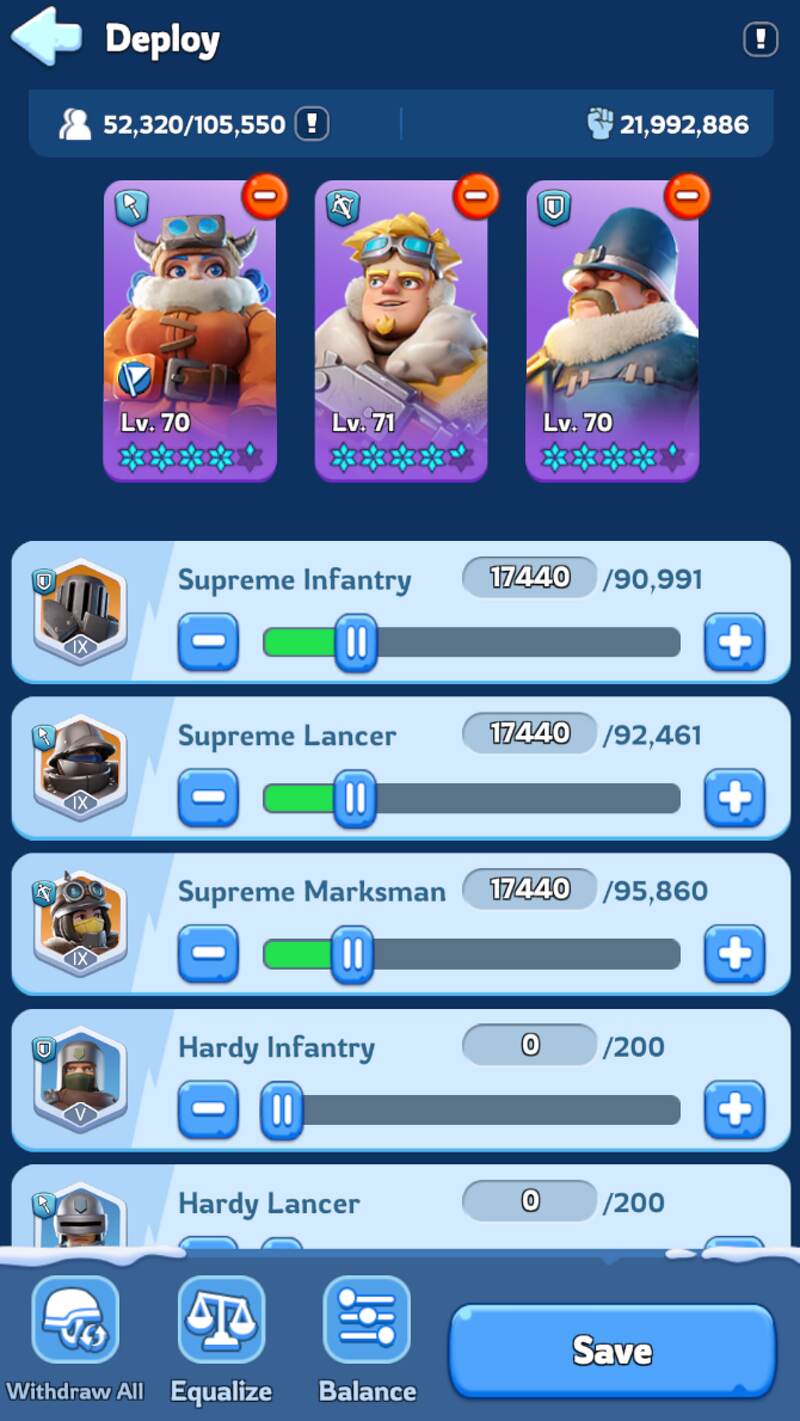Go back with the arrow icon
This screenshot has width=800, height=1421.
(x=46, y=37)
